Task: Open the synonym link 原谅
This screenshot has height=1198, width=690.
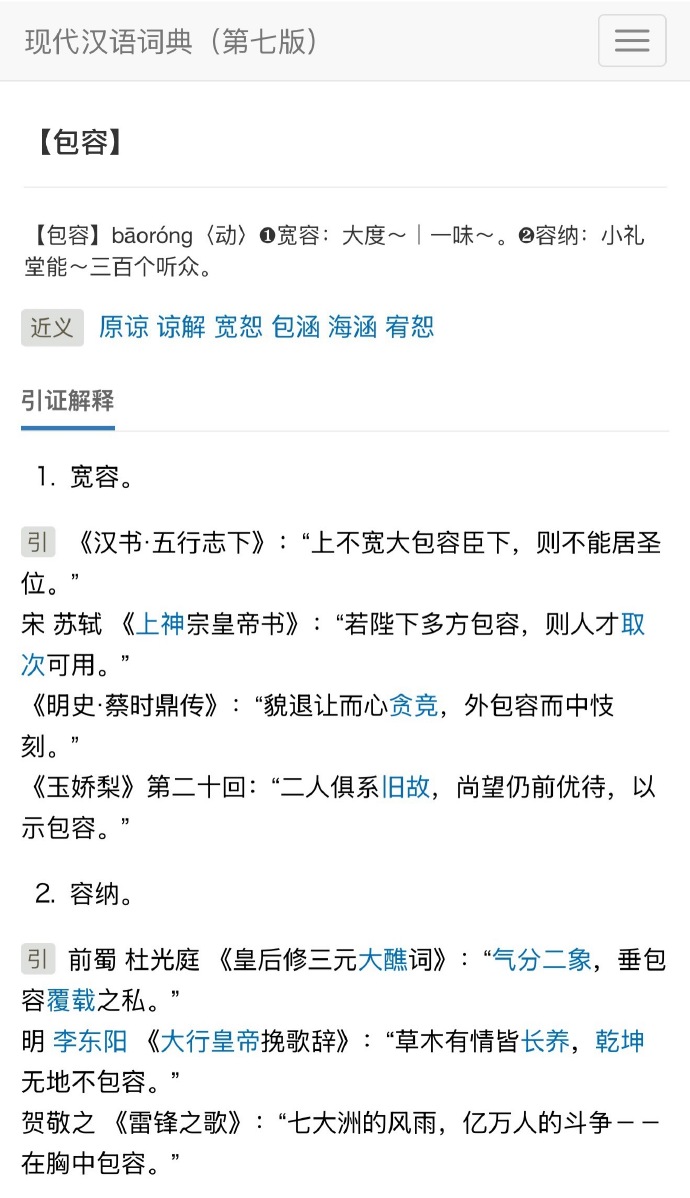Action: tap(124, 327)
